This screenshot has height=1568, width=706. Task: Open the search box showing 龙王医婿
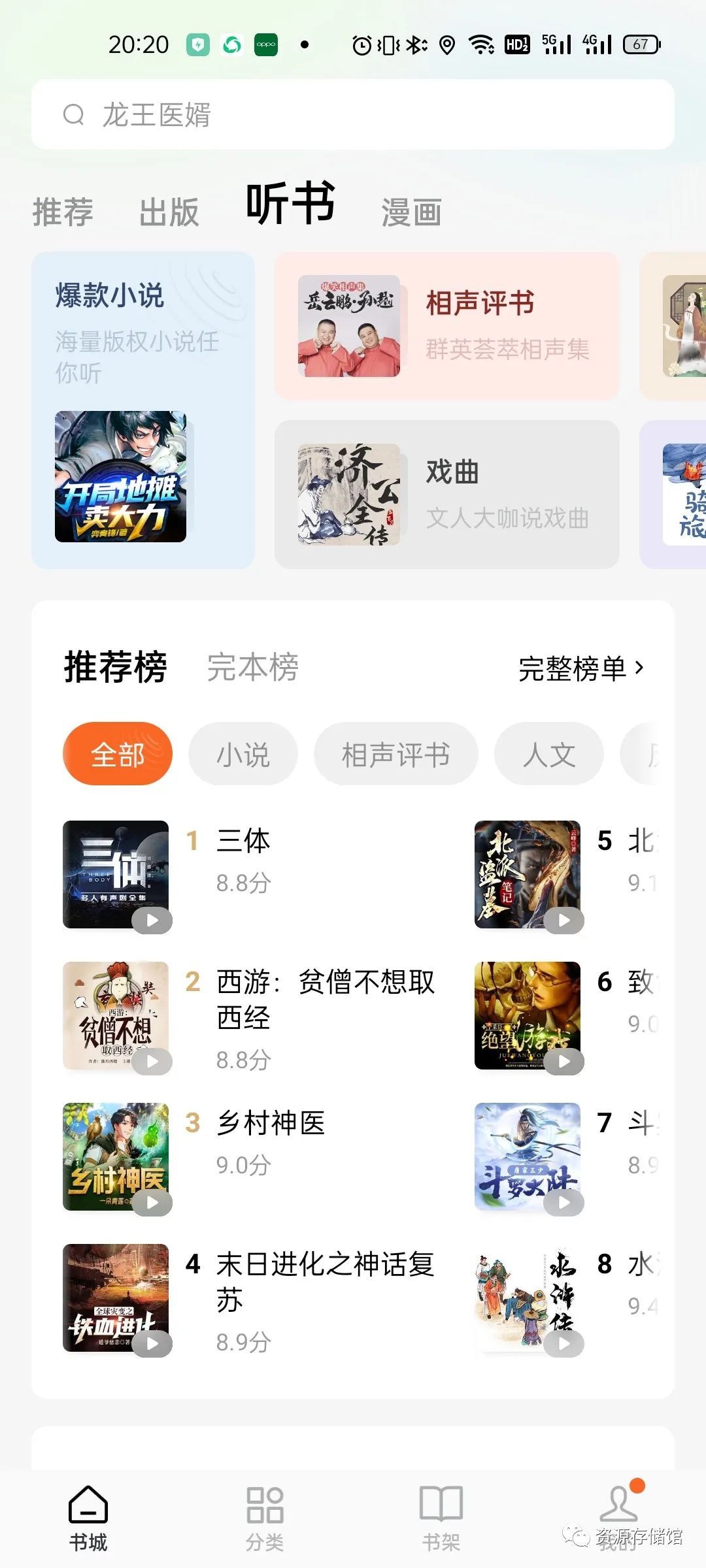click(353, 115)
